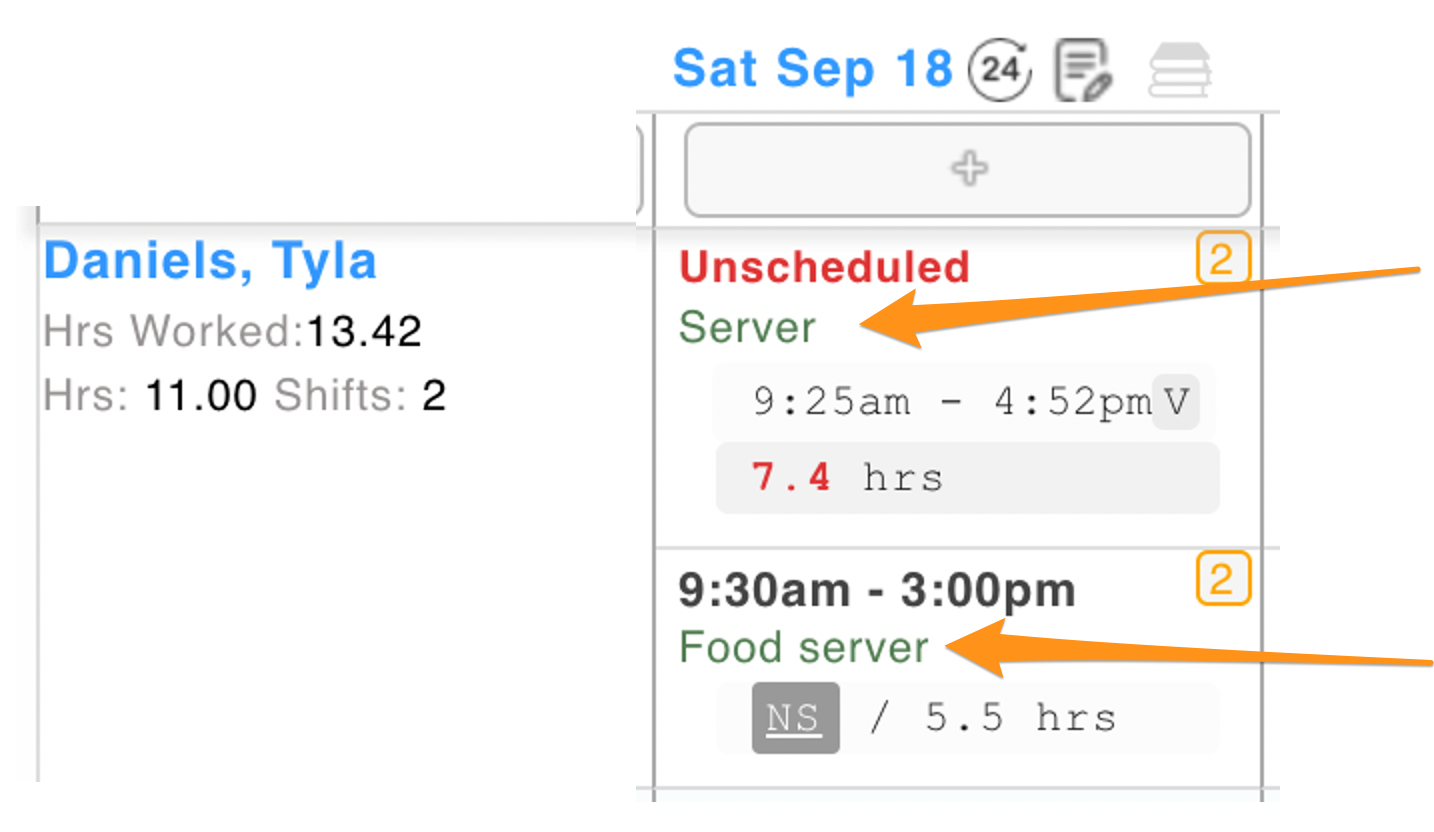Open the 2 badge on Unscheduled shift
Screen dimensions: 1434x832
[x=1223, y=260]
